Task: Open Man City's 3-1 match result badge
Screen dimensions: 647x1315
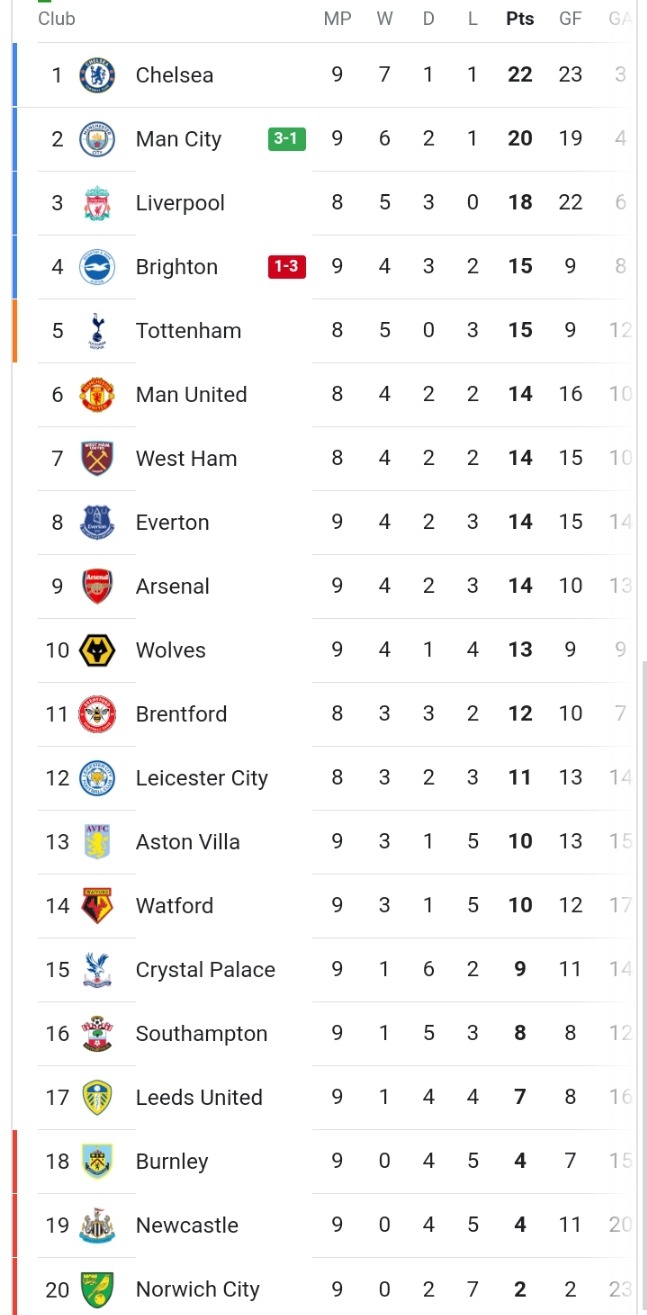Action: (286, 138)
